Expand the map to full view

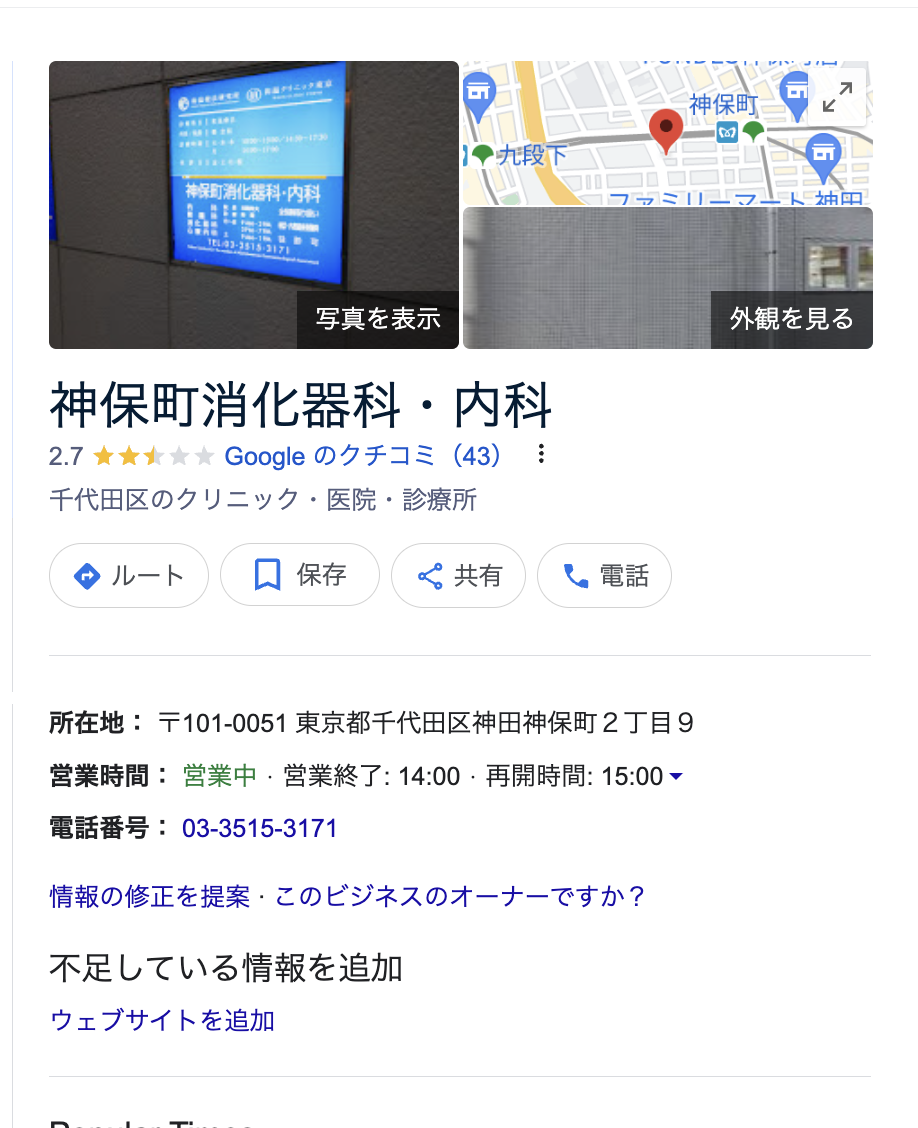pyautogui.click(x=837, y=97)
